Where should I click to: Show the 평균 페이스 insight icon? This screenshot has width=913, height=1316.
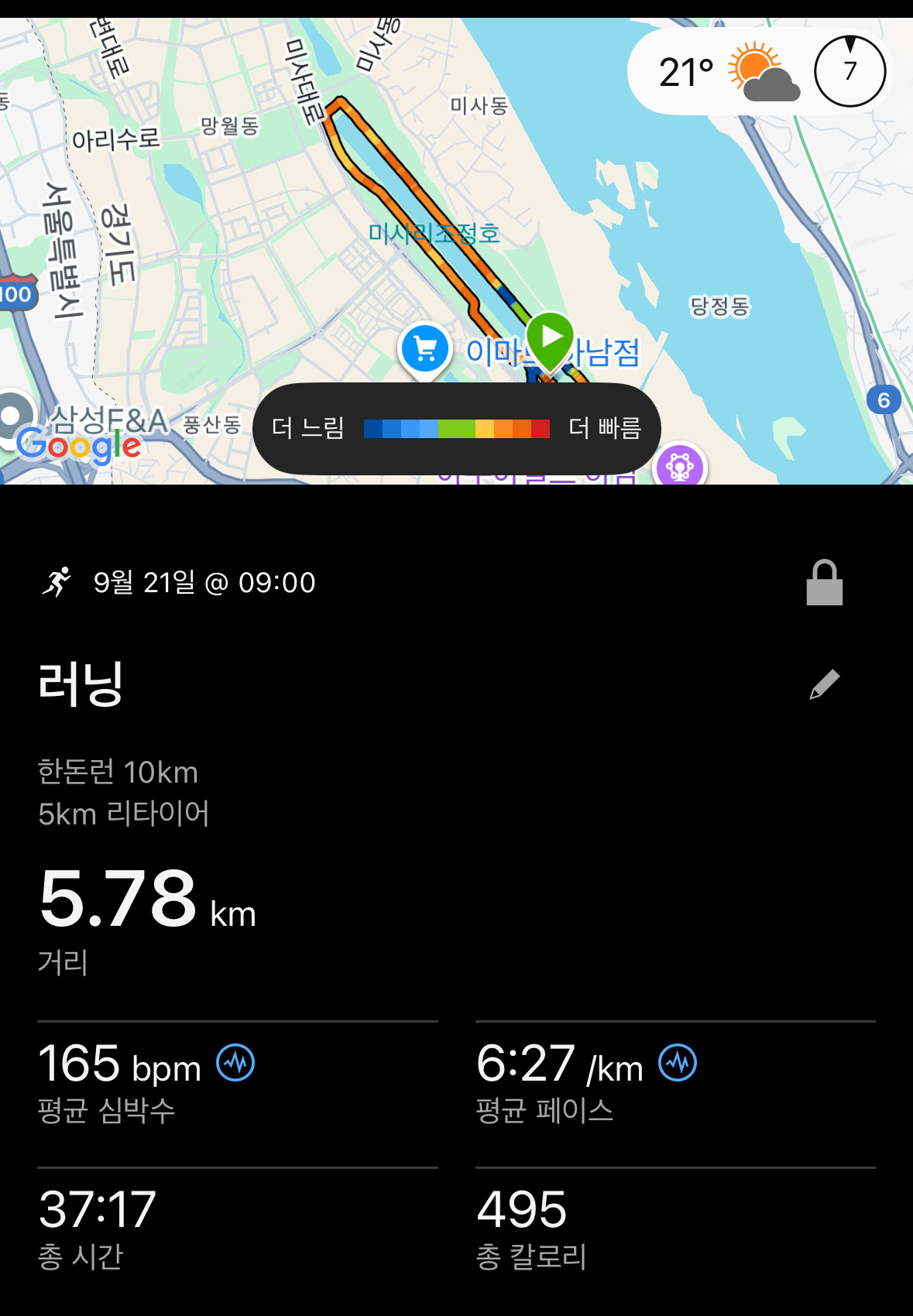pyautogui.click(x=678, y=1063)
